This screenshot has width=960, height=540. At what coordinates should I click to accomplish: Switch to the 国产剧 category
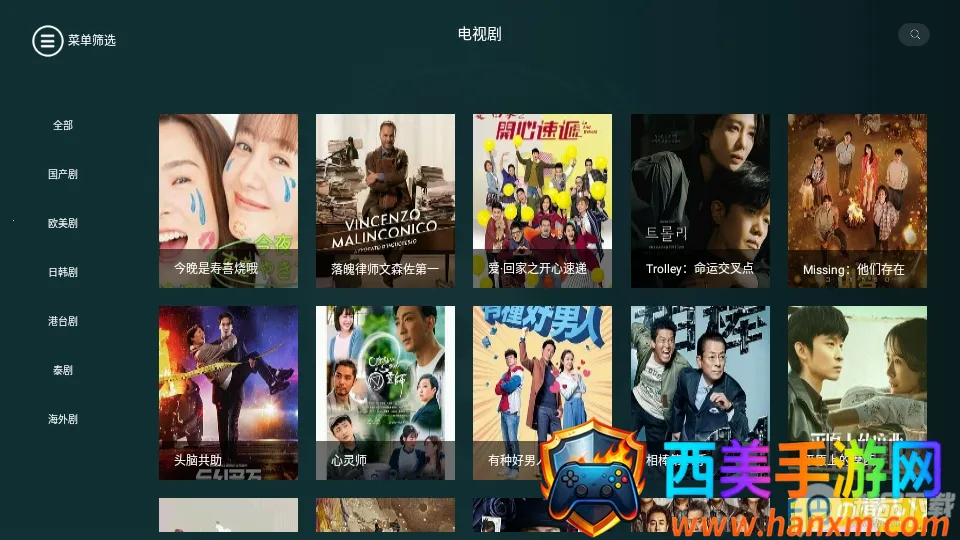63,174
